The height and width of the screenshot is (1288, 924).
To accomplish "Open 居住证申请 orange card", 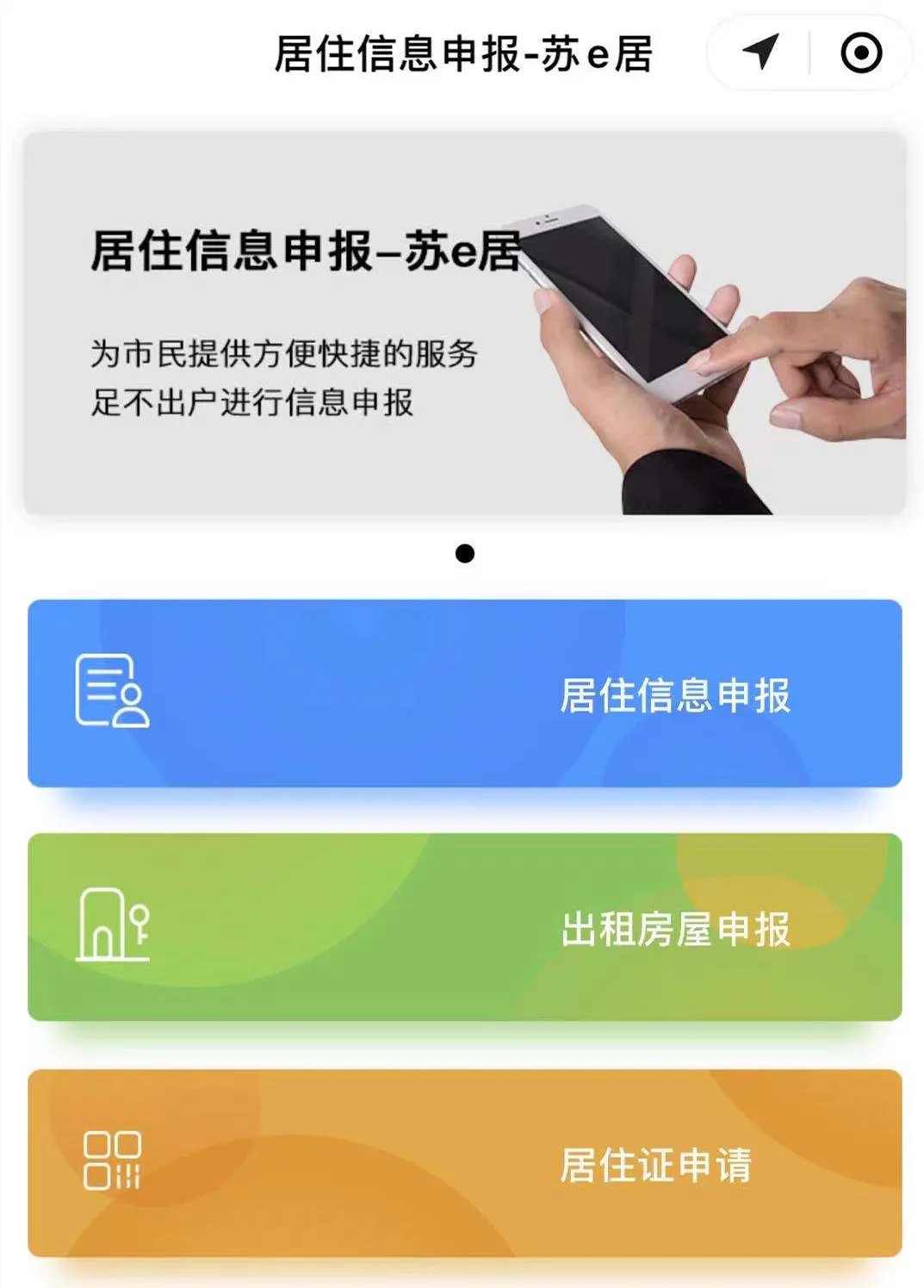I will [464, 1163].
